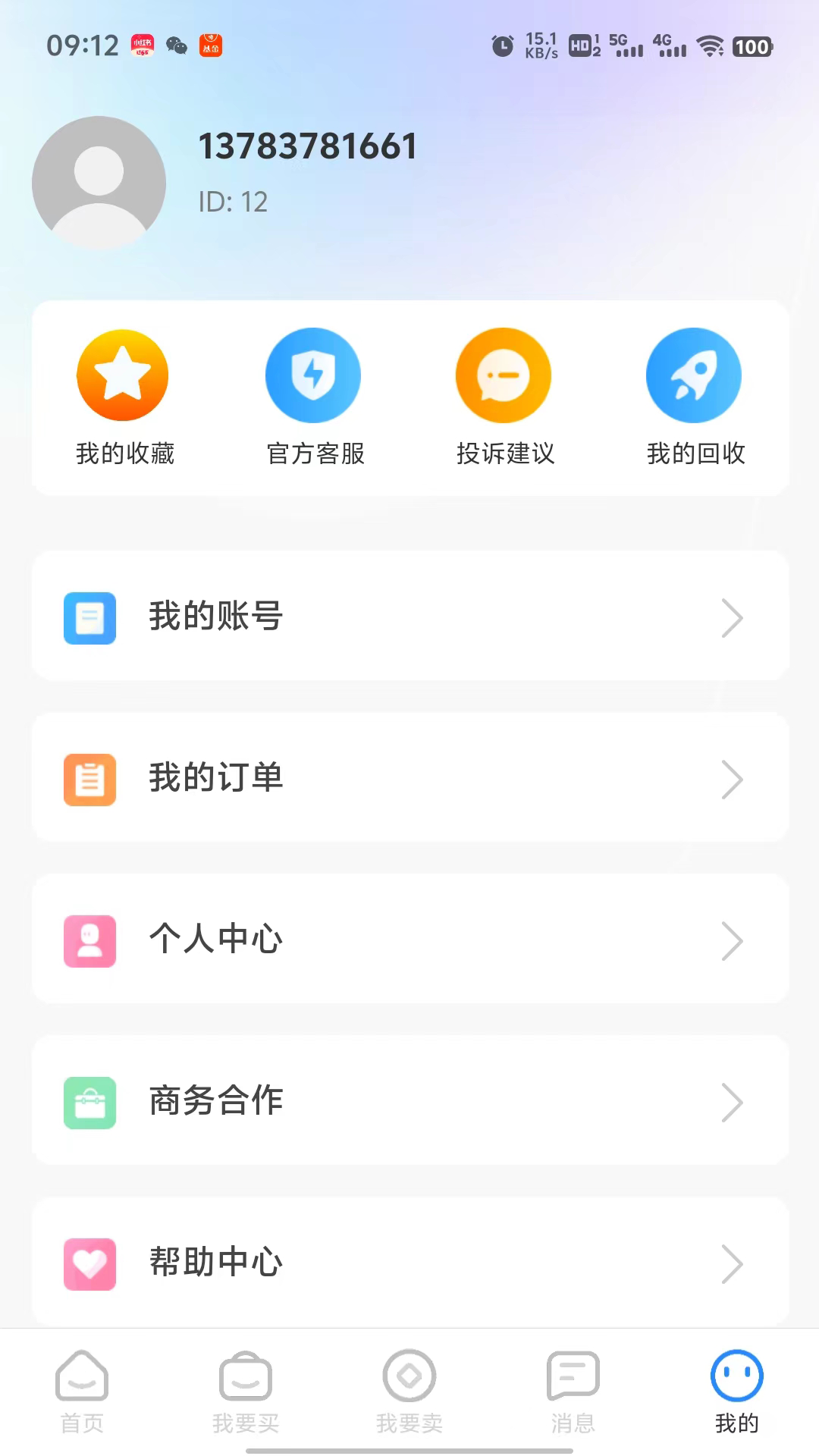Image resolution: width=819 pixels, height=1456 pixels.
Task: Open the 我要卖 tab
Action: tap(409, 1392)
